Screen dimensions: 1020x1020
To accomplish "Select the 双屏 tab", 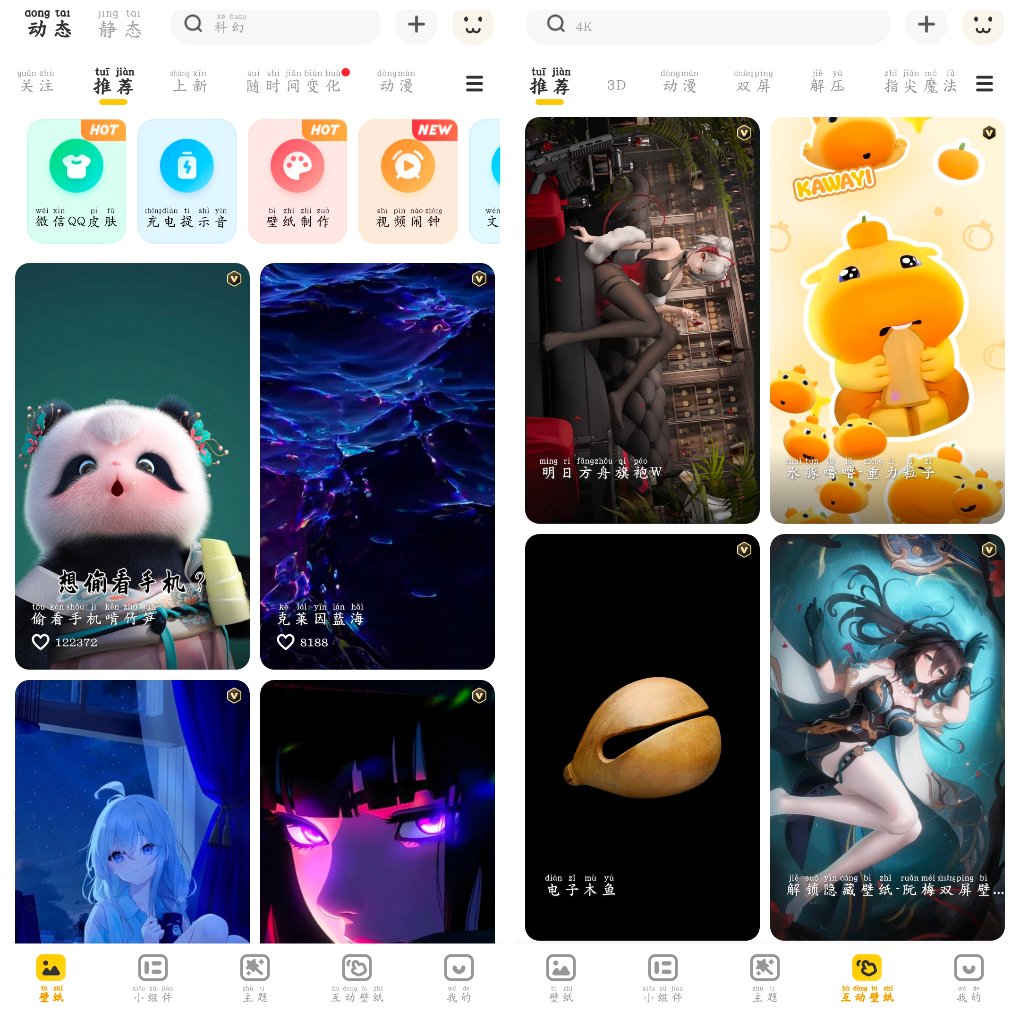I will tap(753, 83).
